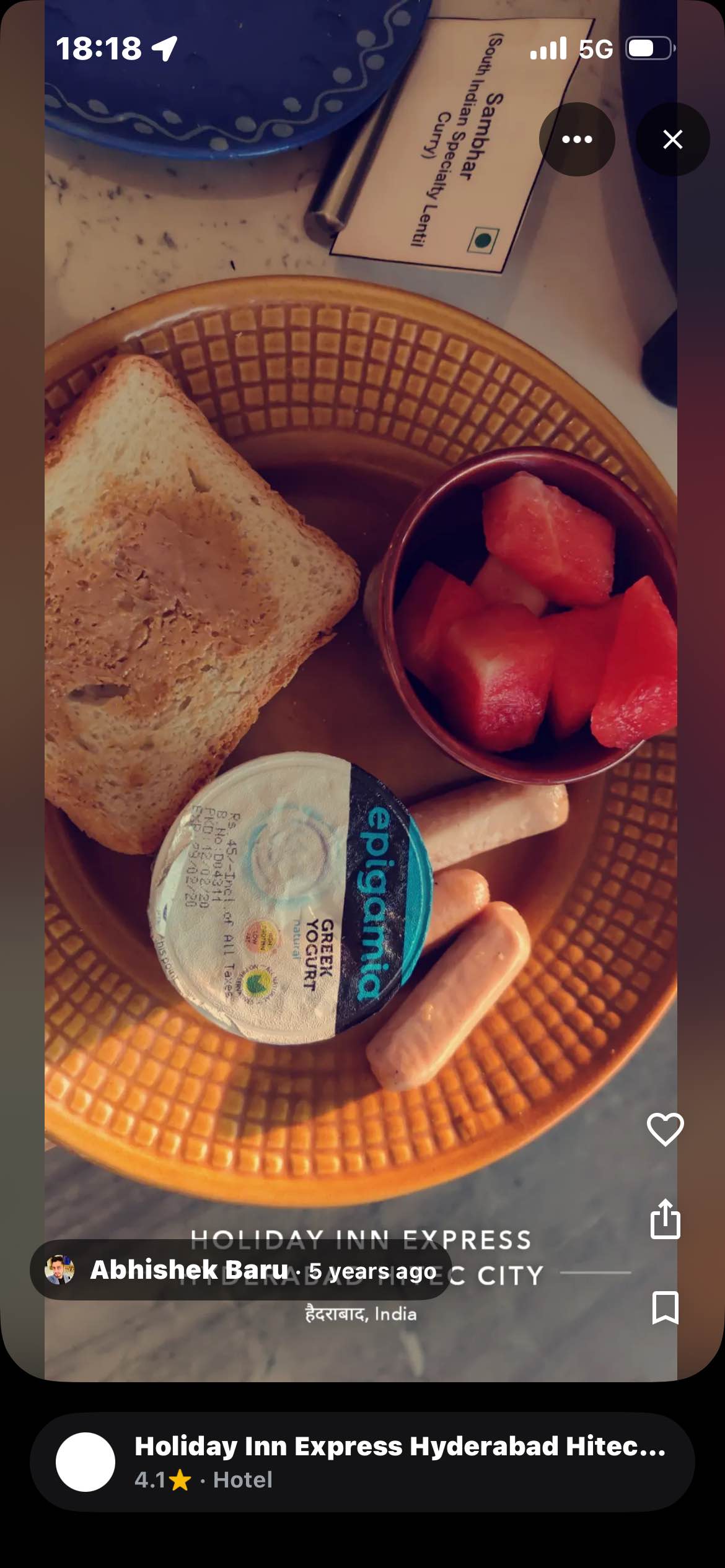Close the photo viewer

pos(672,139)
